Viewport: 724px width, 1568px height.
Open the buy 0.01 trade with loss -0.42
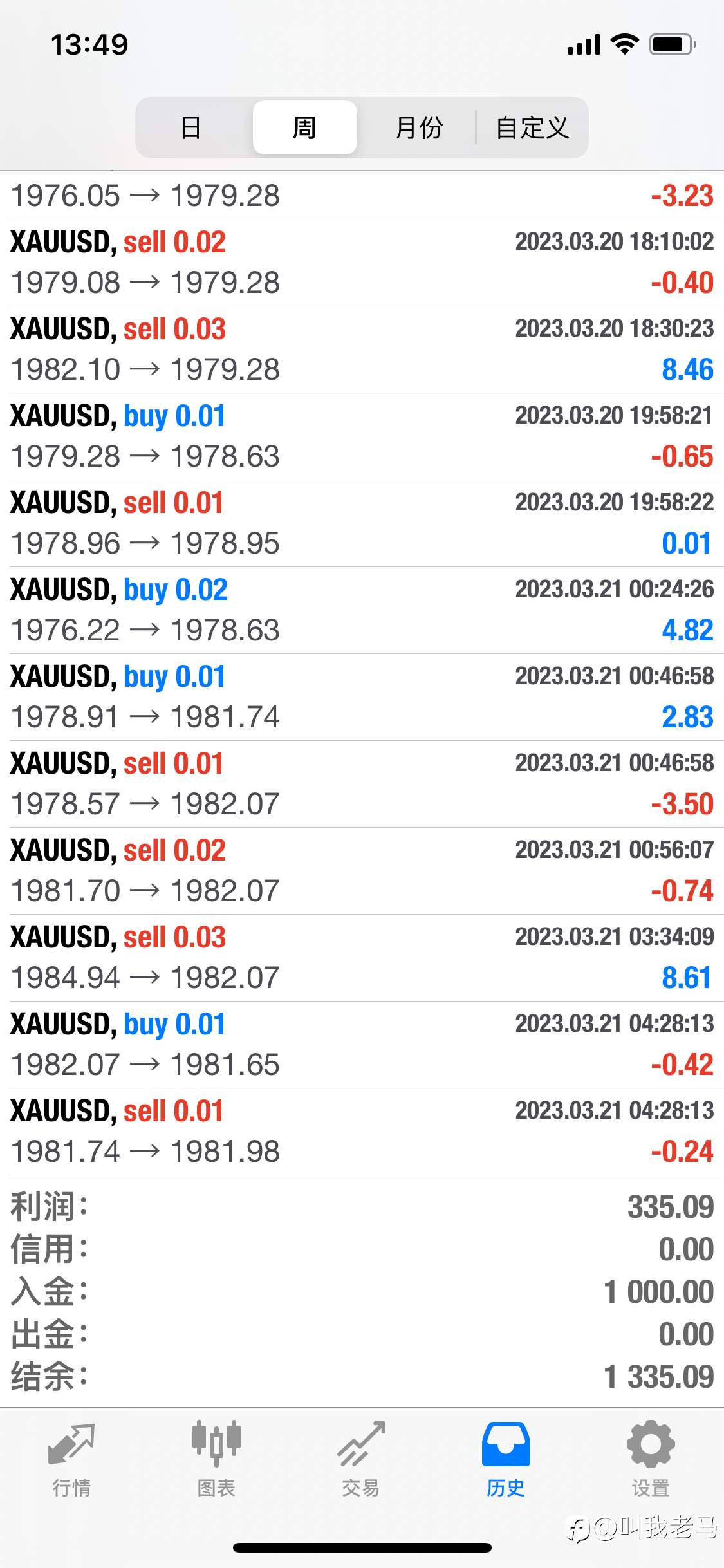(x=362, y=1045)
